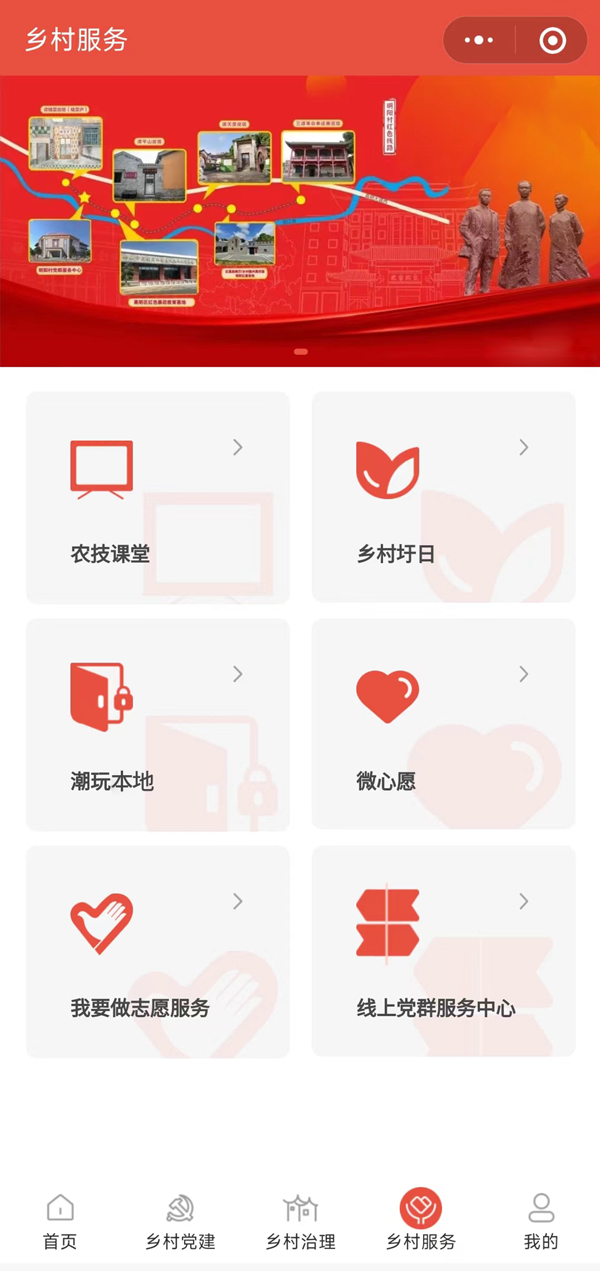Open the 潮玩本地 card

pyautogui.click(x=158, y=725)
